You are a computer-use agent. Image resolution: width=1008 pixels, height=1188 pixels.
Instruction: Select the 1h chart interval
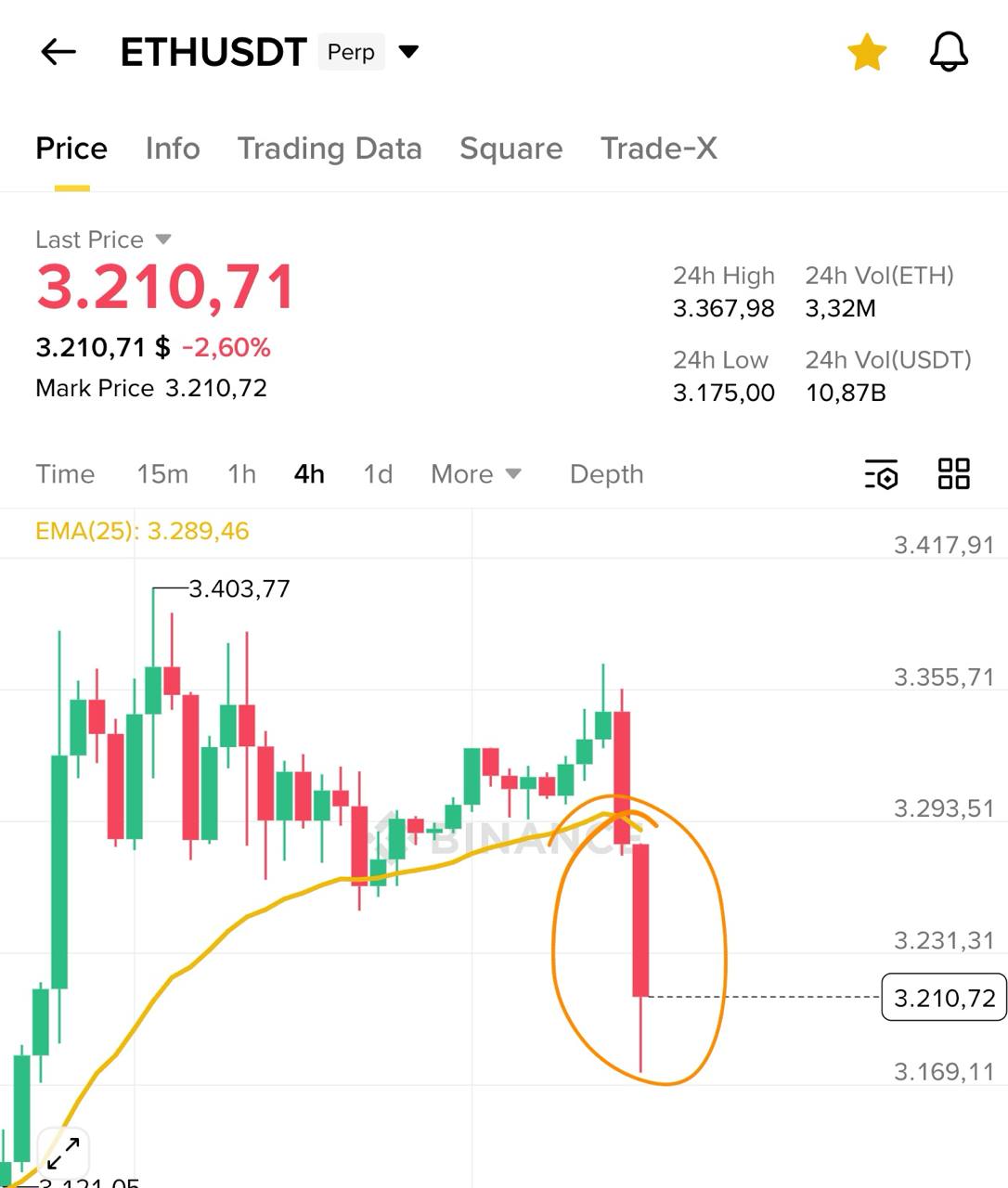(241, 474)
